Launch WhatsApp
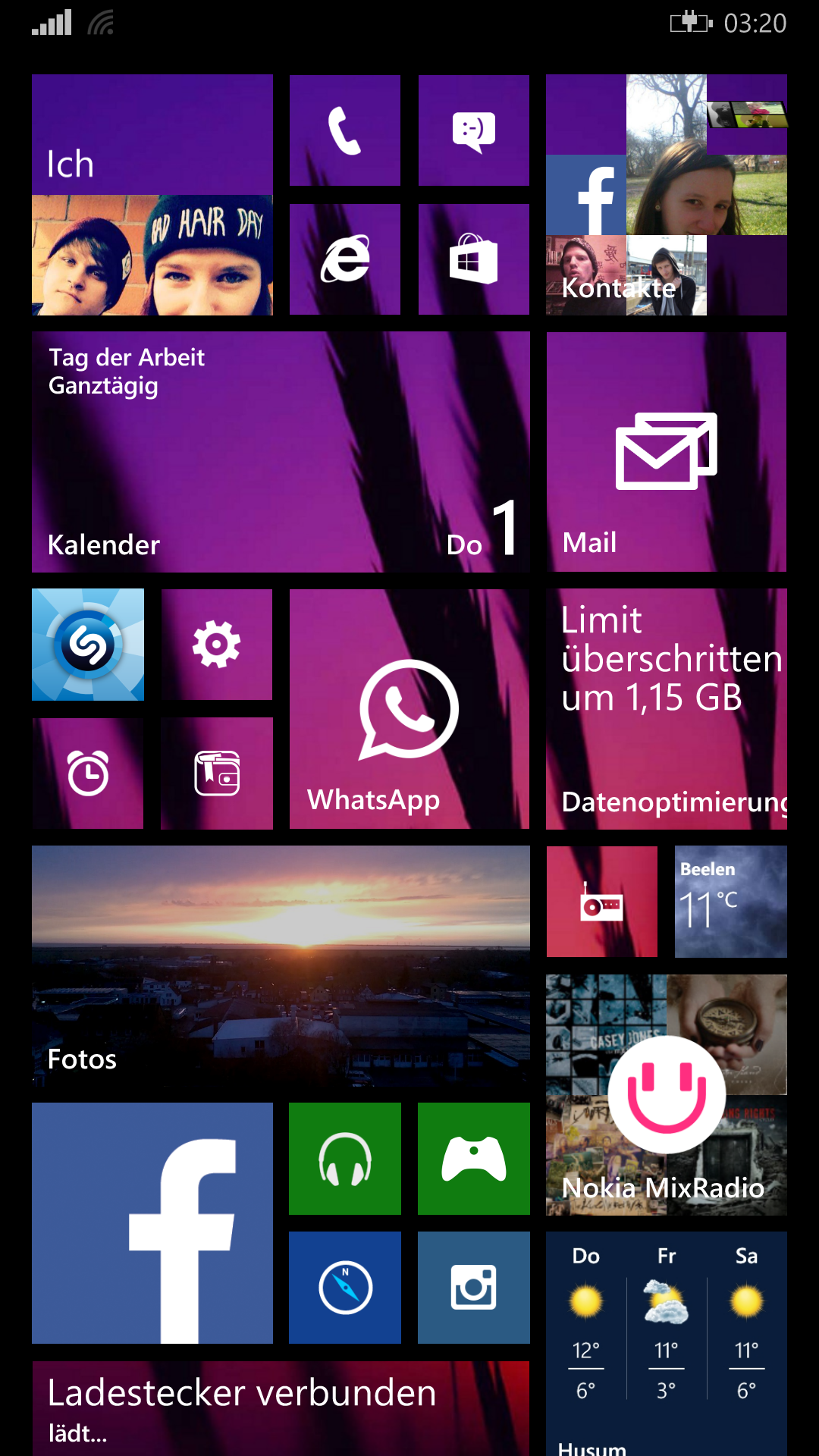Screen dimensions: 819x1456 click(x=409, y=709)
